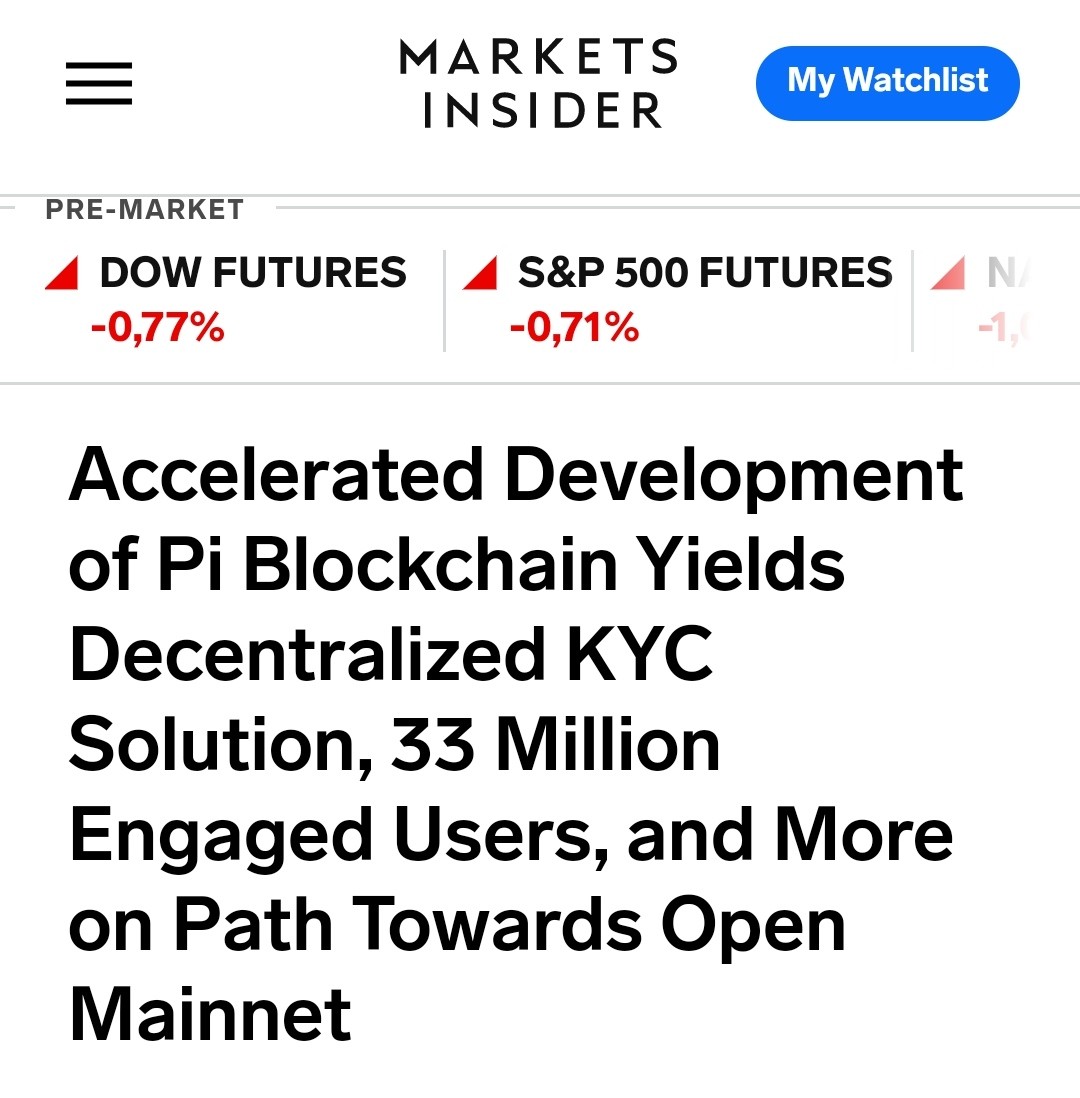This screenshot has height=1098, width=1080.
Task: View S&P 500 Futures quote
Action: pyautogui.click(x=678, y=300)
